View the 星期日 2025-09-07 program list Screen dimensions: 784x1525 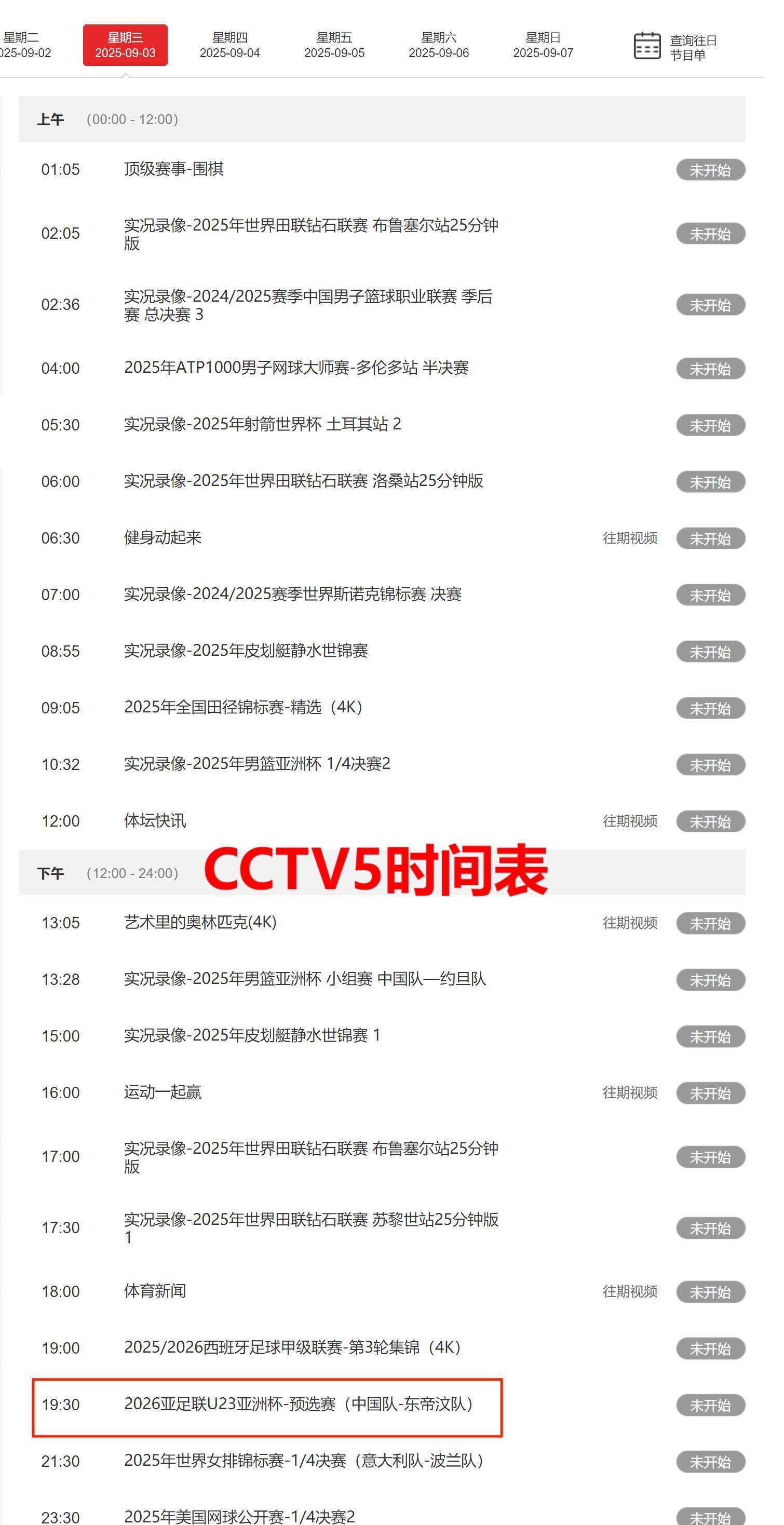tap(543, 45)
